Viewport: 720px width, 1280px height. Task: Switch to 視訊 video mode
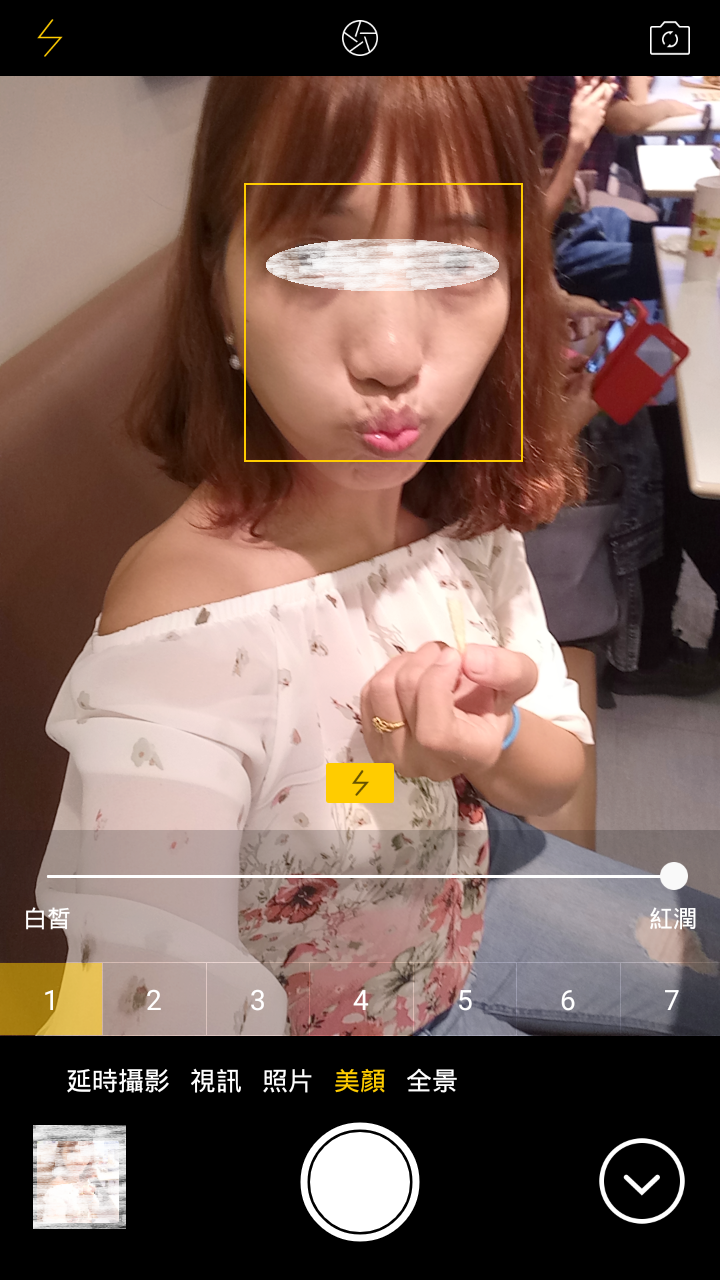point(216,1081)
